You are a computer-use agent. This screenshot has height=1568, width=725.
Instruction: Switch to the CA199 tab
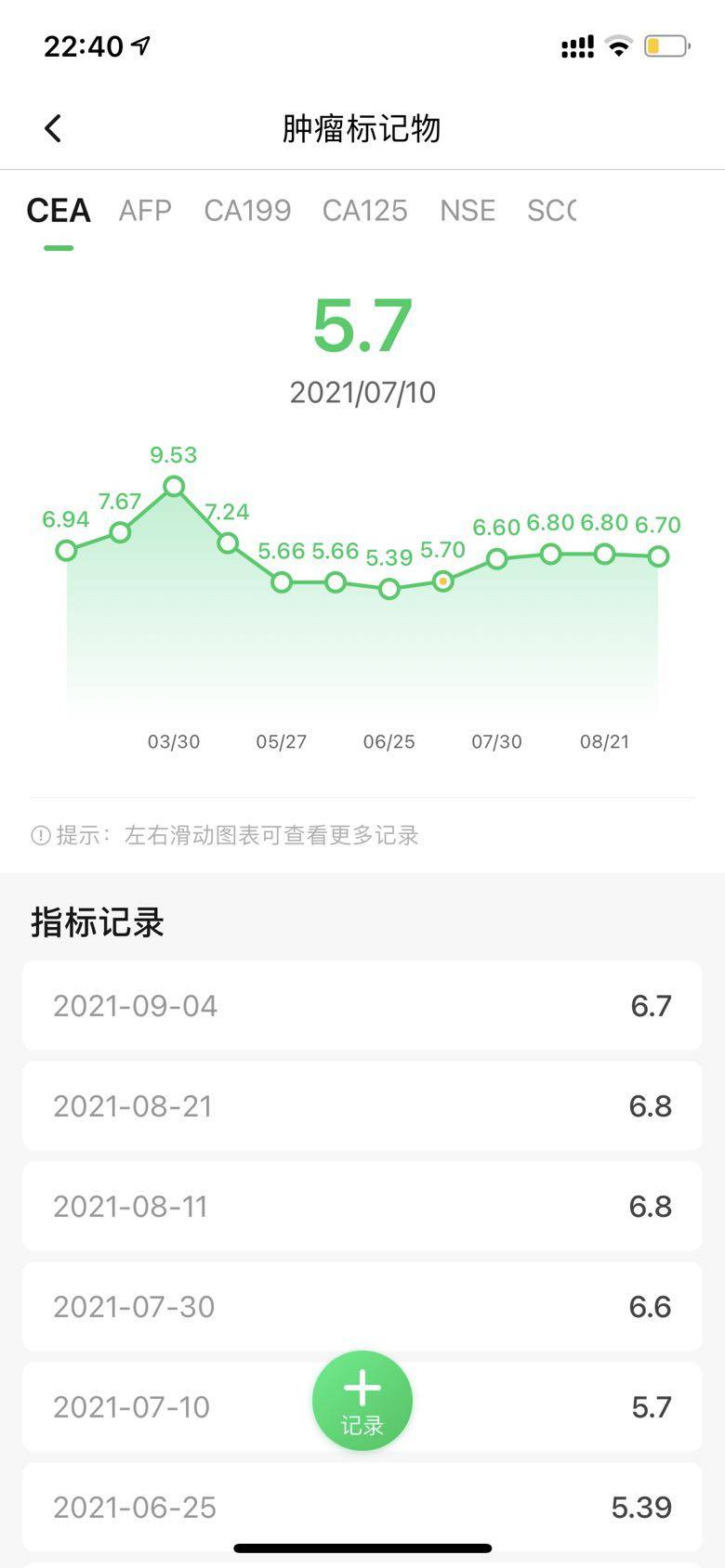click(247, 211)
